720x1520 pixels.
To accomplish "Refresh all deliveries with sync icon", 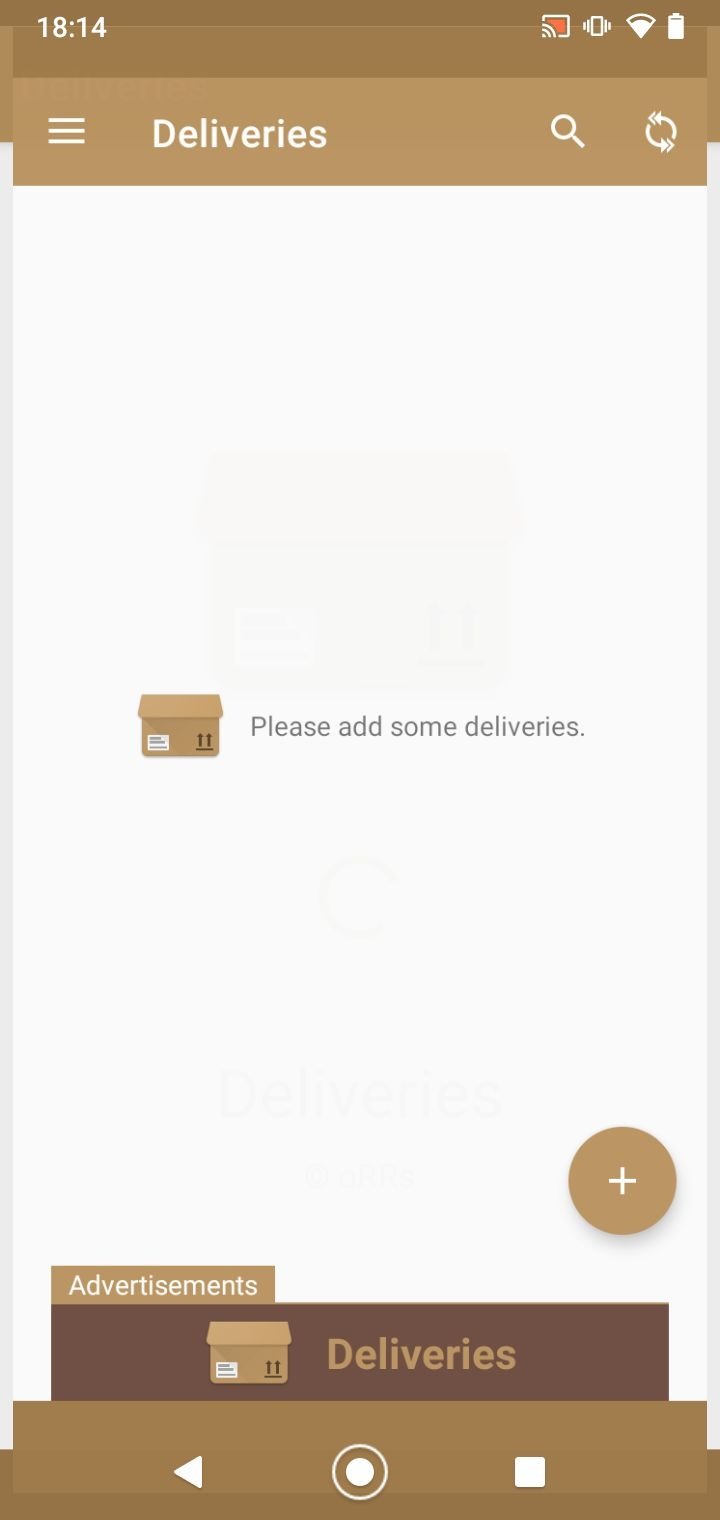I will coord(660,132).
